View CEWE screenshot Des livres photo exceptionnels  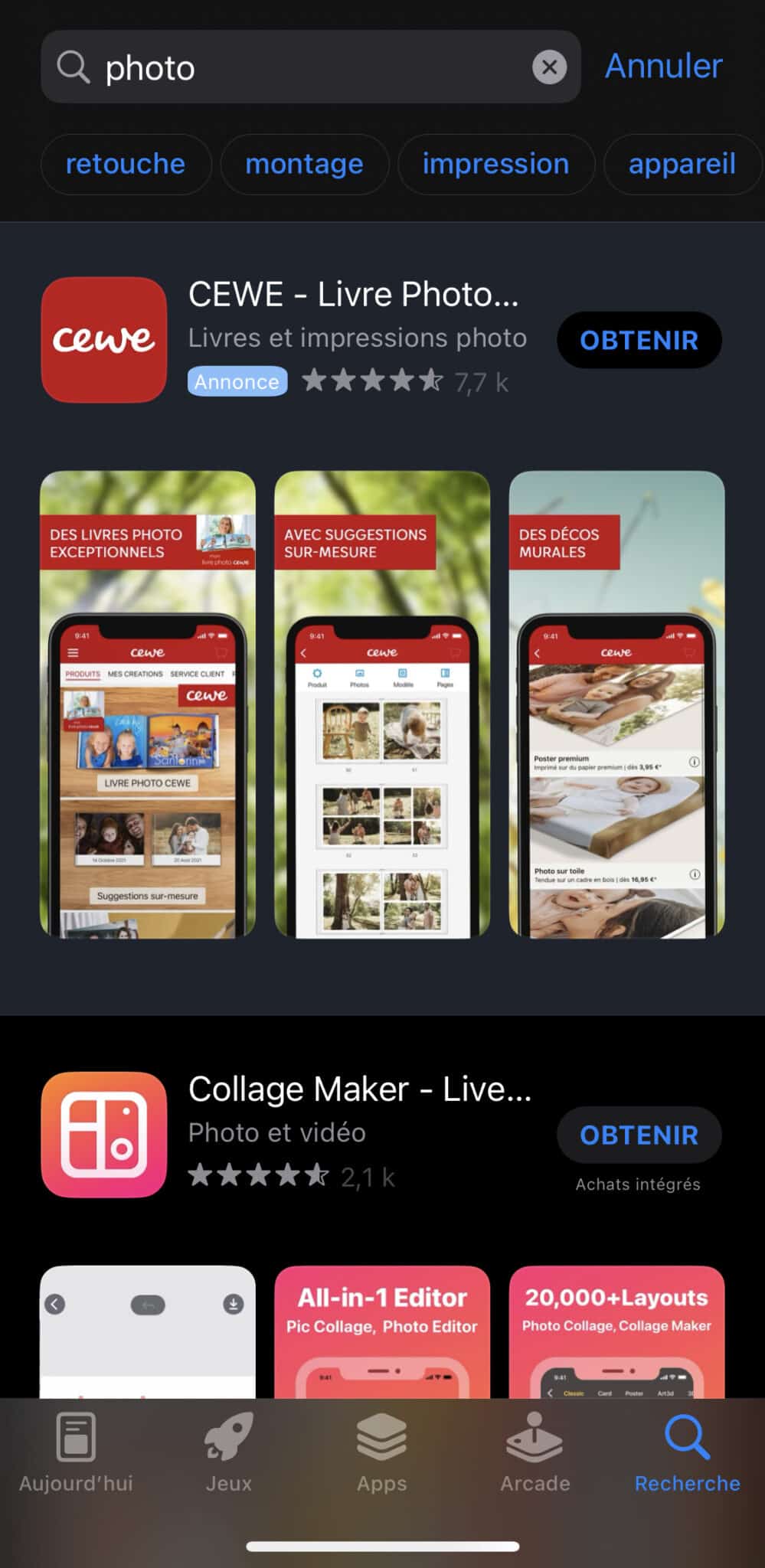(148, 704)
